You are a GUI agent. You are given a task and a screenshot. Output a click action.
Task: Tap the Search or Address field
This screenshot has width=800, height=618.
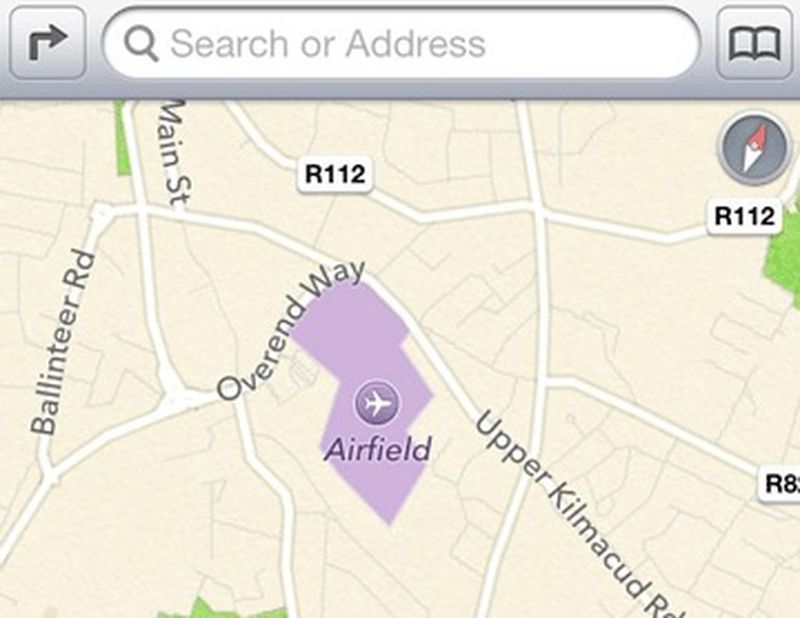400,44
